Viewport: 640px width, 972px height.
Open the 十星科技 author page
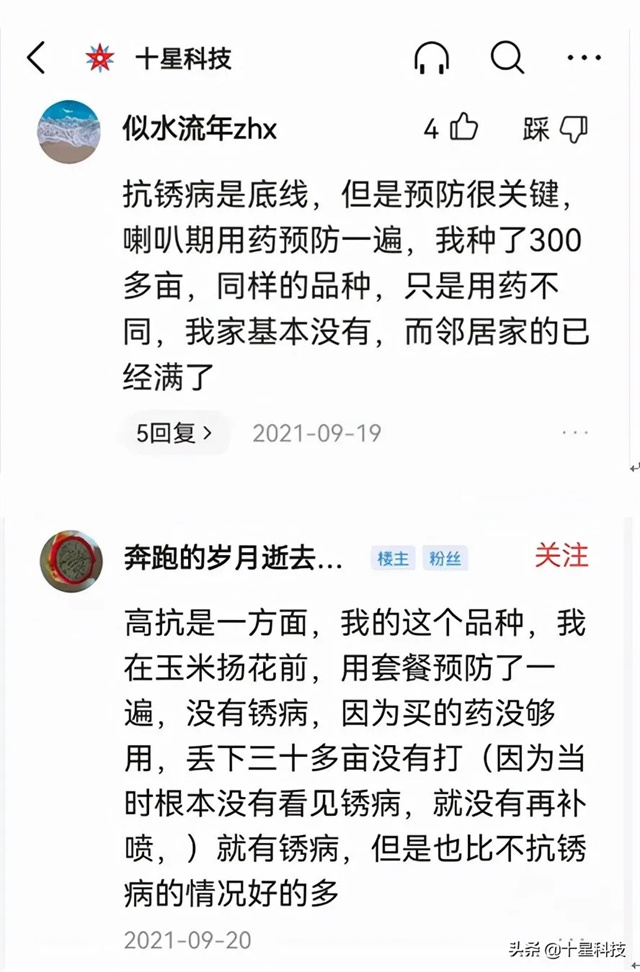[x=182, y=58]
